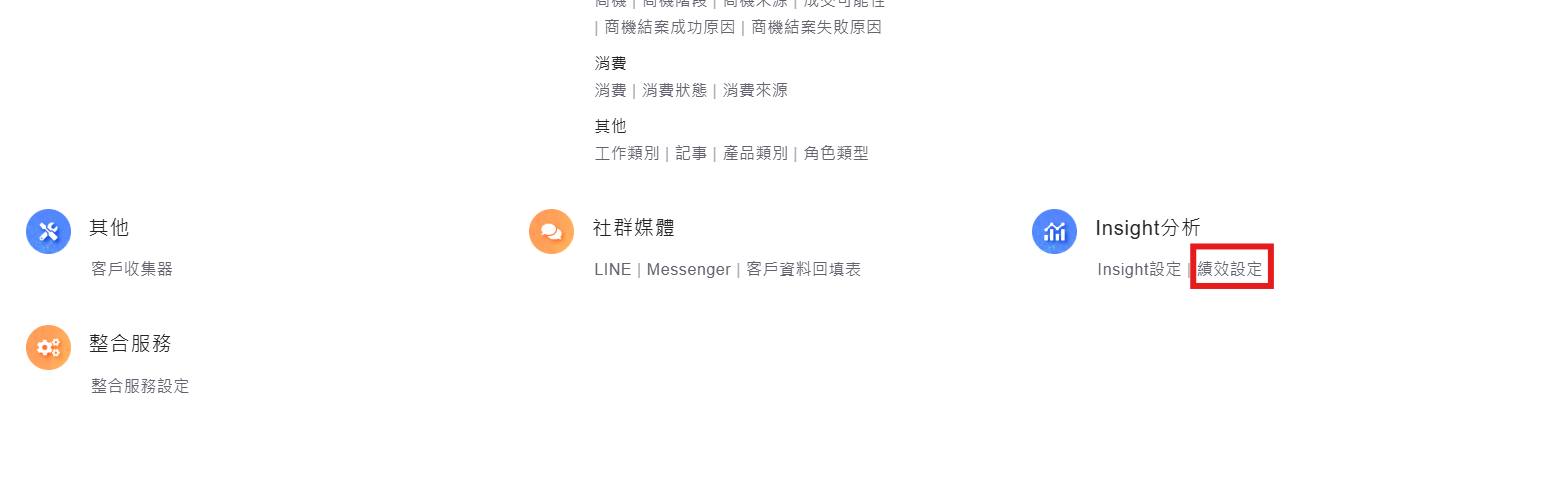The width and height of the screenshot is (1560, 477).
Task: Open 商機結案失敗原因 settings
Action: click(816, 27)
